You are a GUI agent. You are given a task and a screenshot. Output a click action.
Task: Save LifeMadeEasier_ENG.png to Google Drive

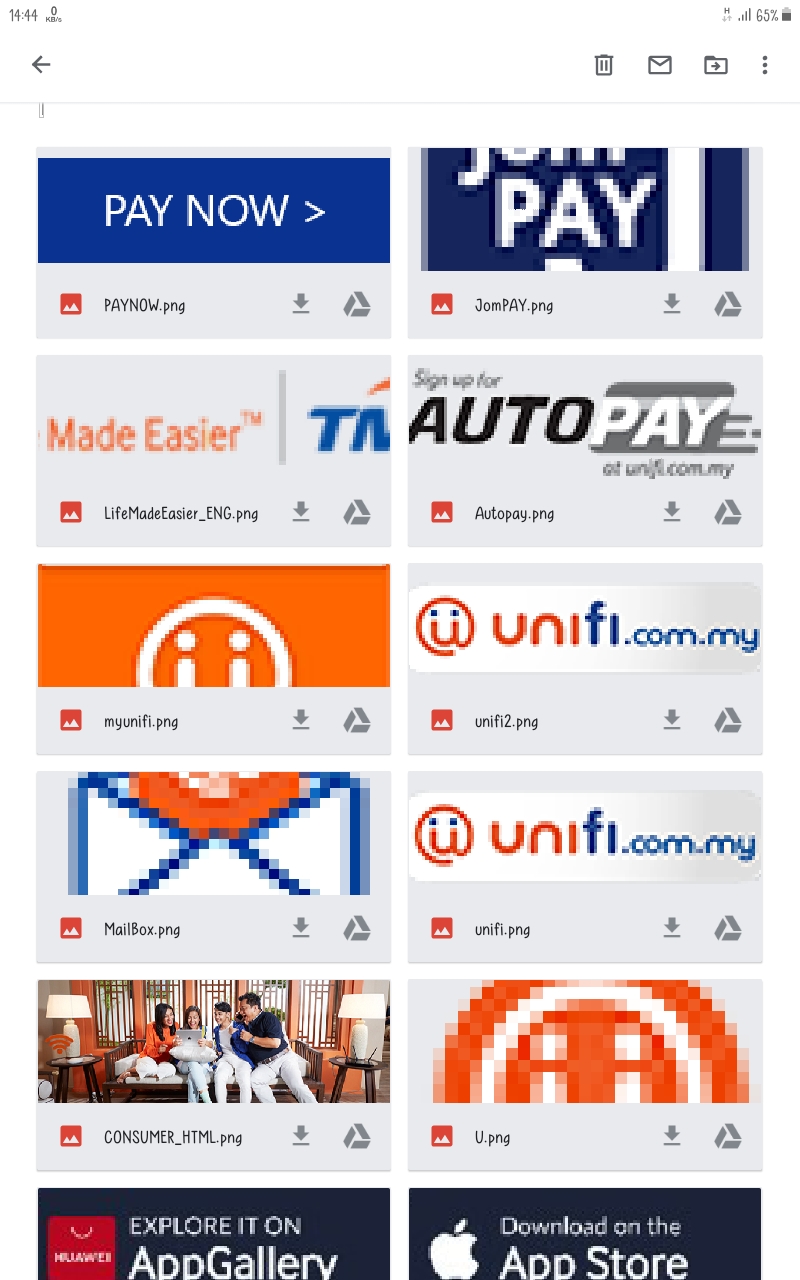(x=357, y=512)
